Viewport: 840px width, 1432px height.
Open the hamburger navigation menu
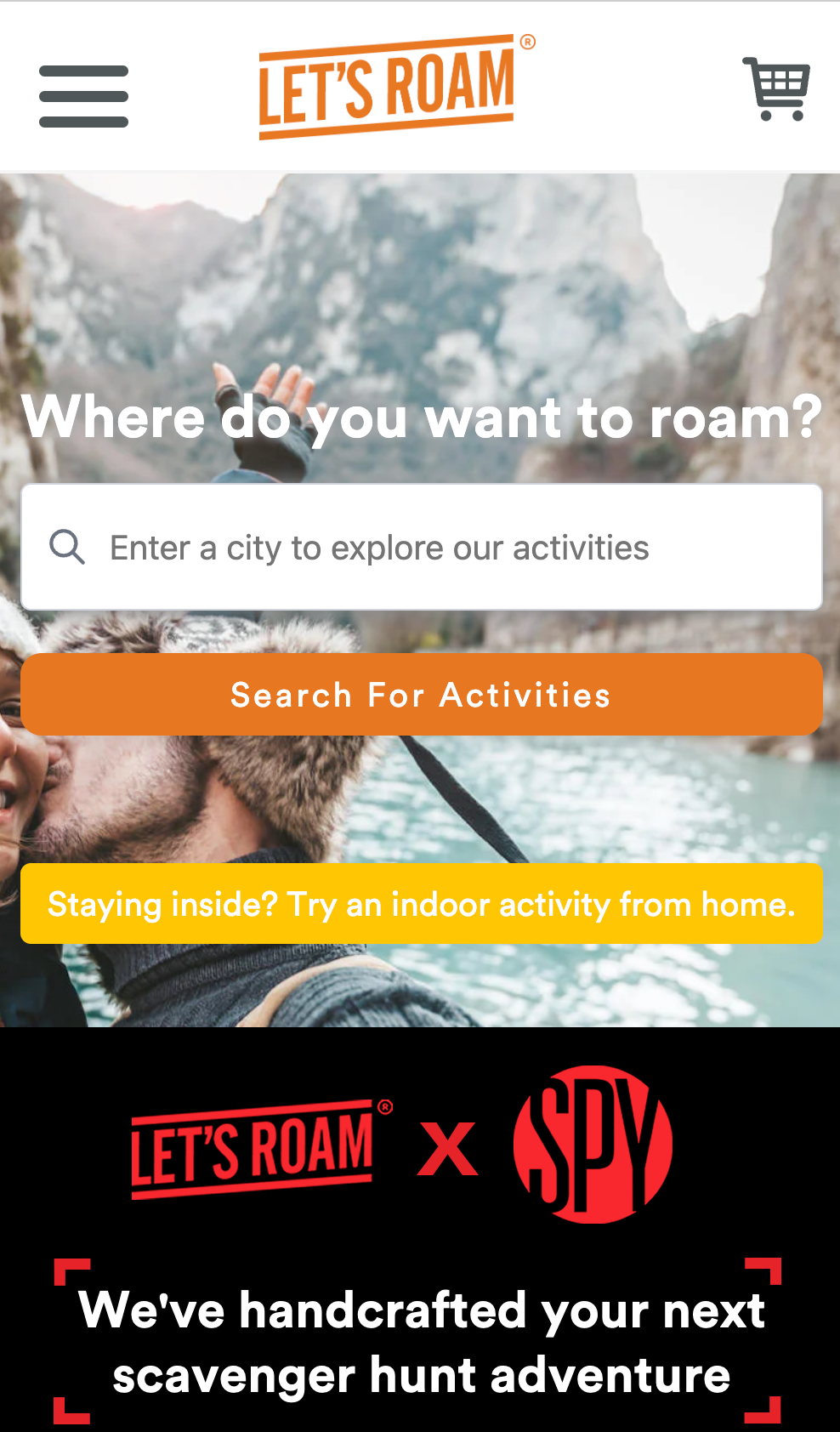coord(83,96)
